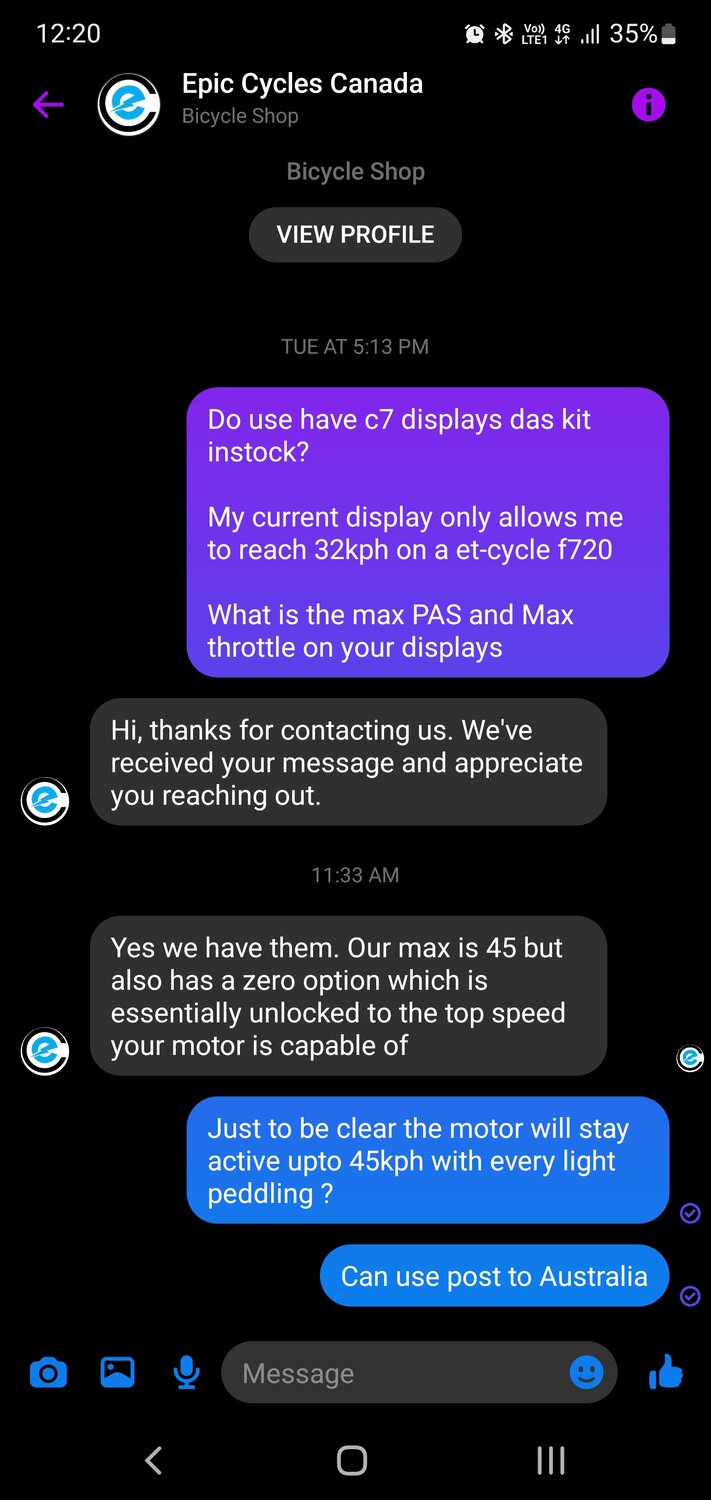Attach an image from the gallery
Viewport: 711px width, 1500px height.
click(x=117, y=1373)
